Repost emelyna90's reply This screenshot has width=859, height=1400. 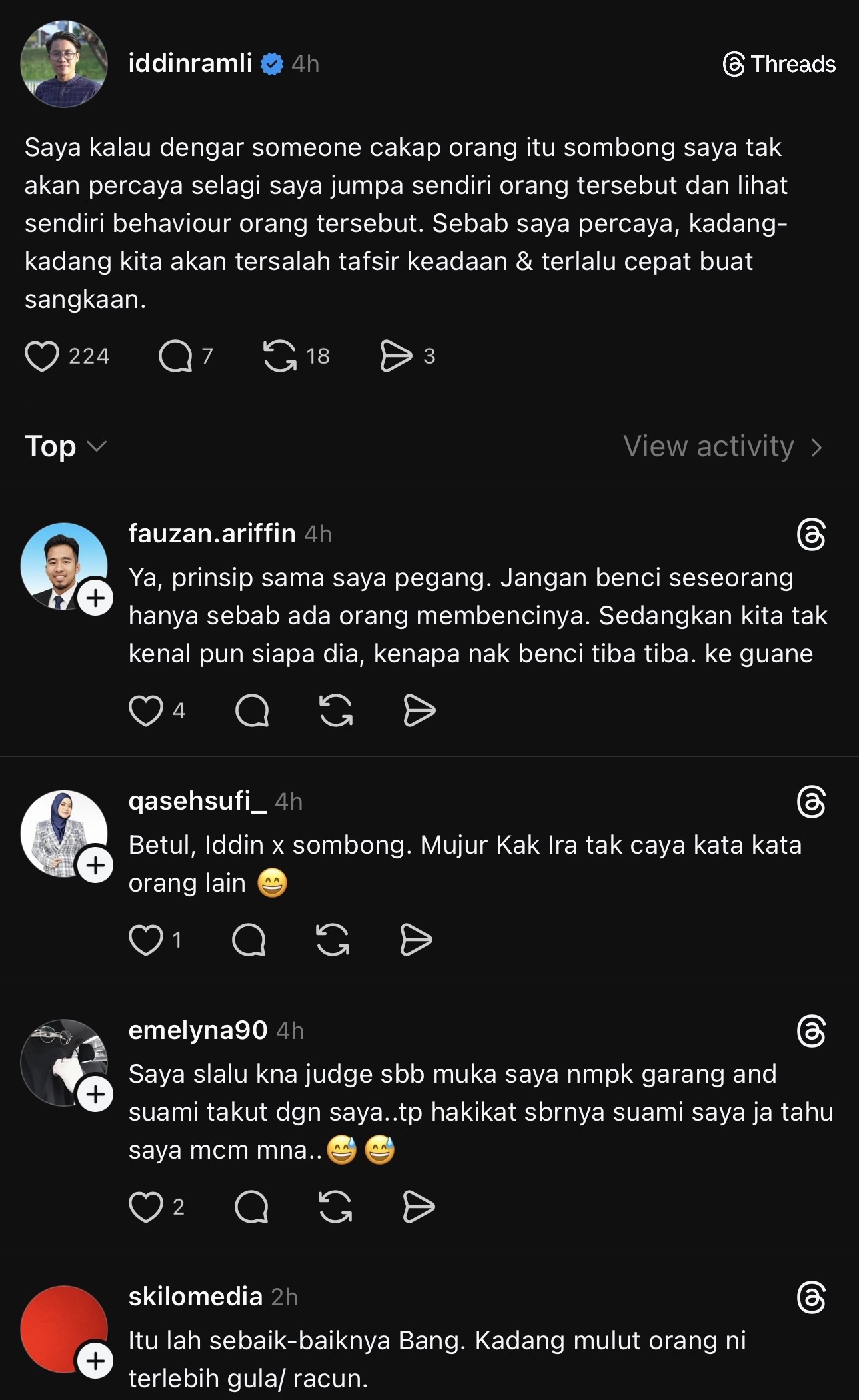335,1207
